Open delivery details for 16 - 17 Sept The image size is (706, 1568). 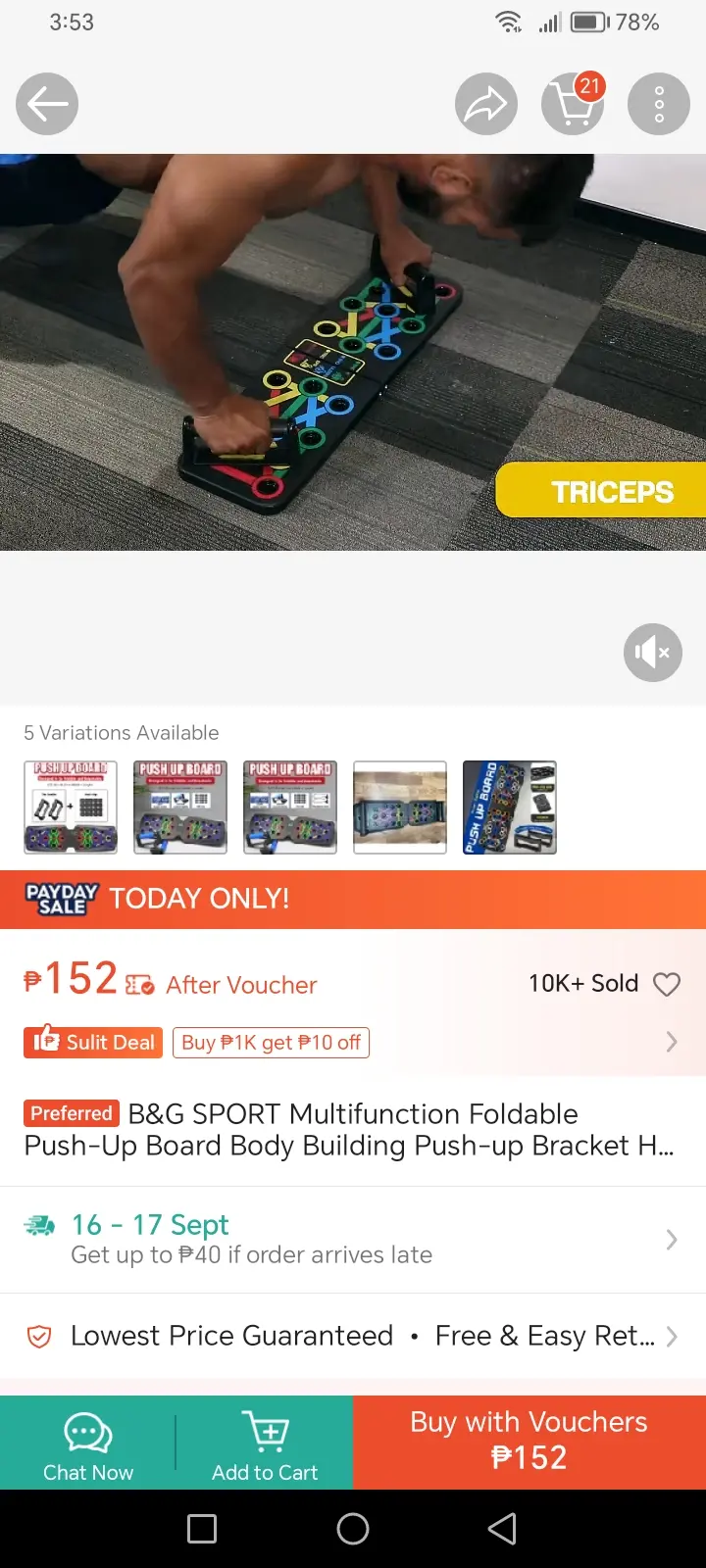tap(353, 1239)
